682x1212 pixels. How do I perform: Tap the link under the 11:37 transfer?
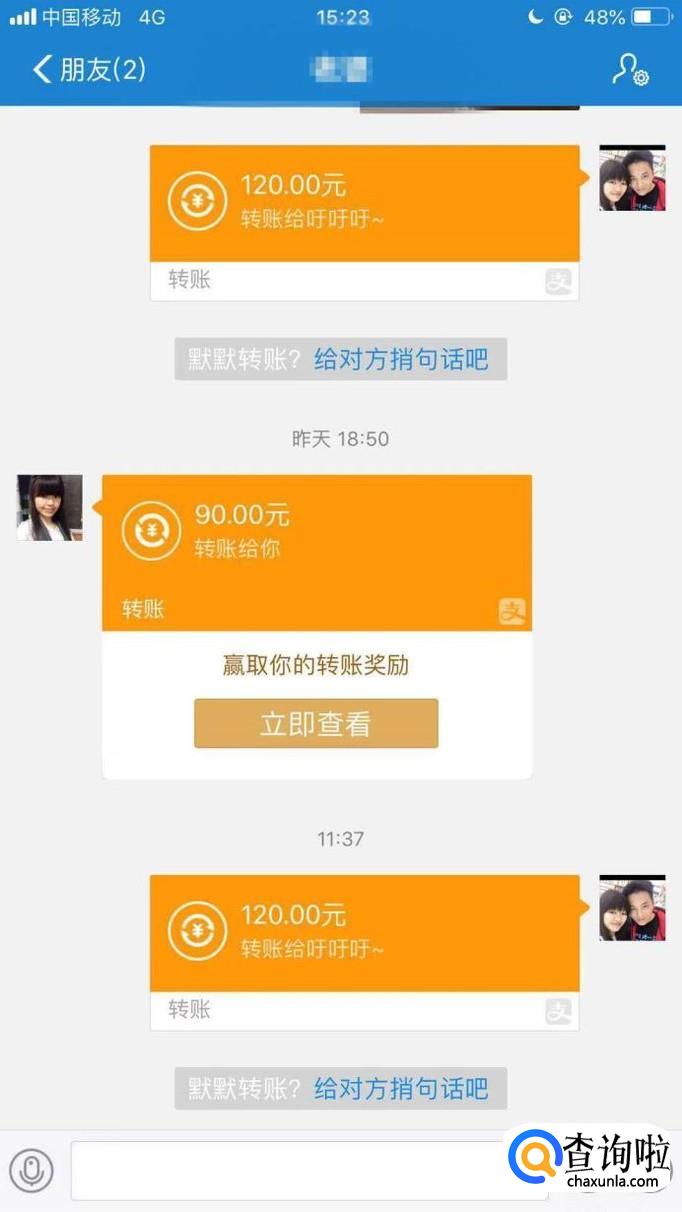(401, 1088)
